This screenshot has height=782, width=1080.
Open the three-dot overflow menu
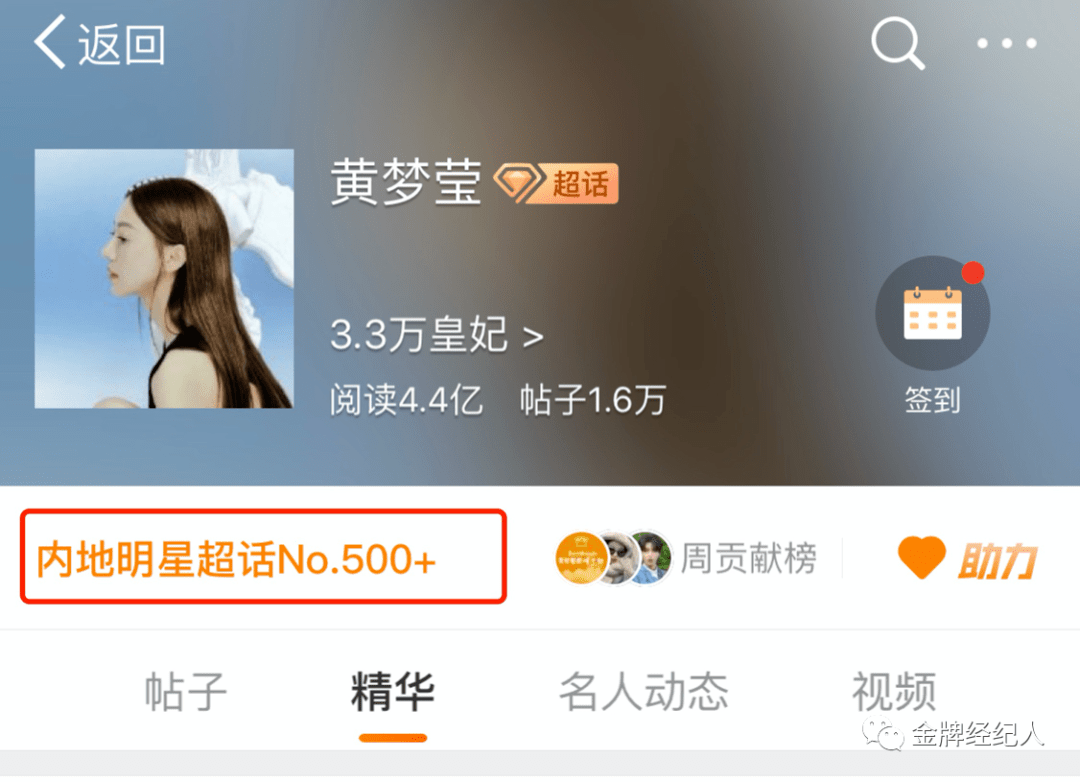pyautogui.click(x=1006, y=44)
